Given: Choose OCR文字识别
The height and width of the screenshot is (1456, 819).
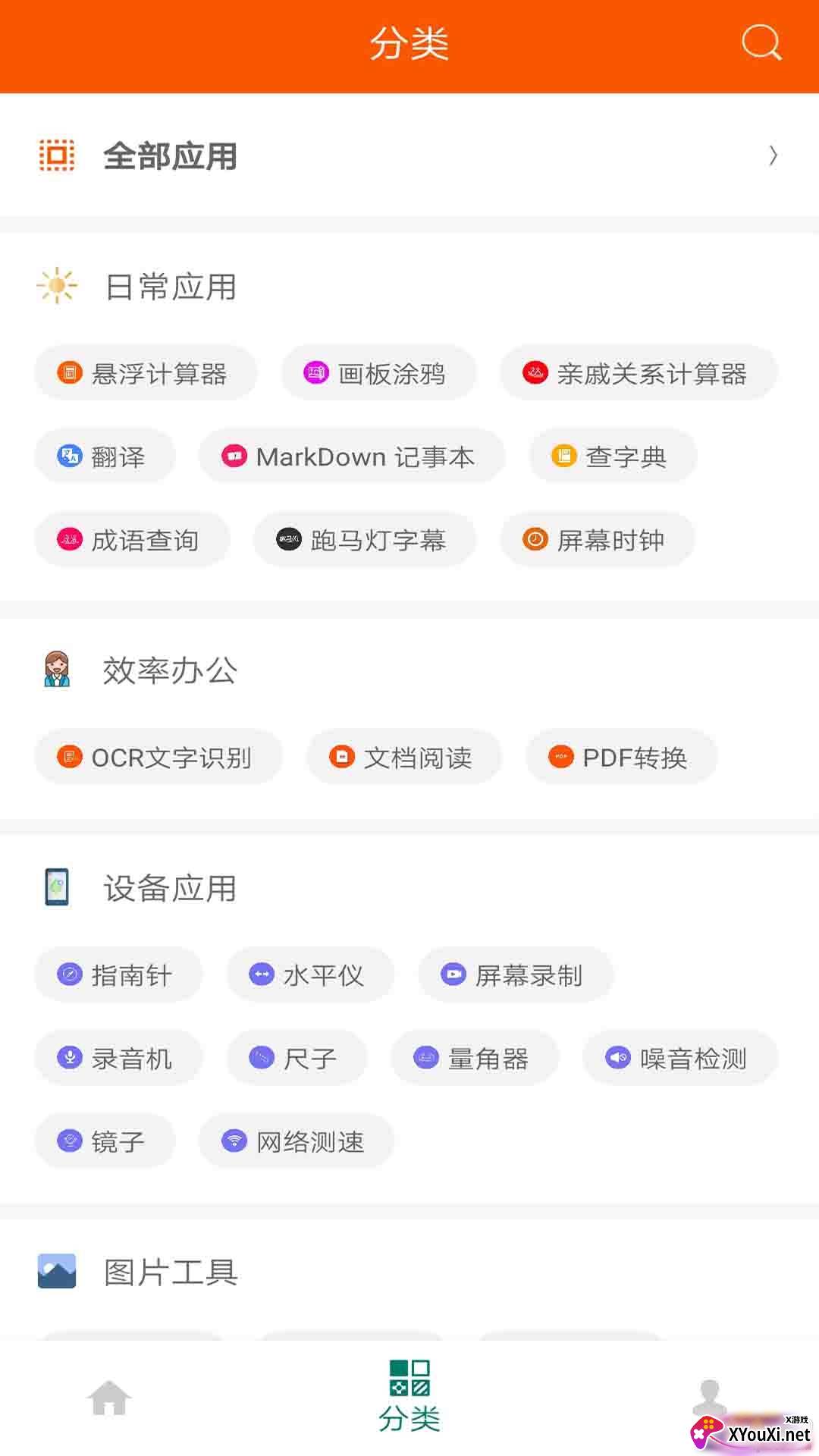Looking at the screenshot, I should 158,757.
